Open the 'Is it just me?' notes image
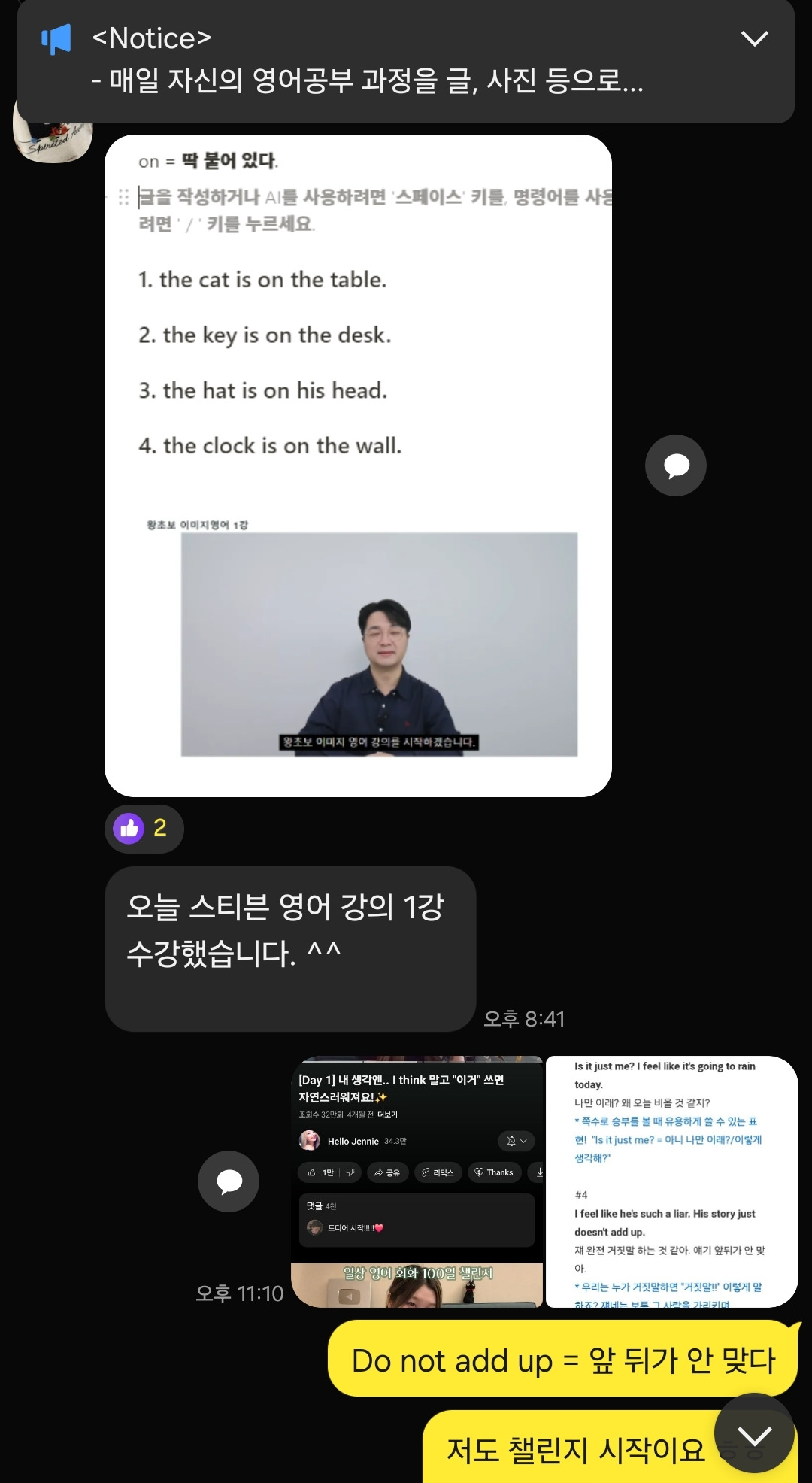Image resolution: width=812 pixels, height=1483 pixels. click(x=671, y=1181)
